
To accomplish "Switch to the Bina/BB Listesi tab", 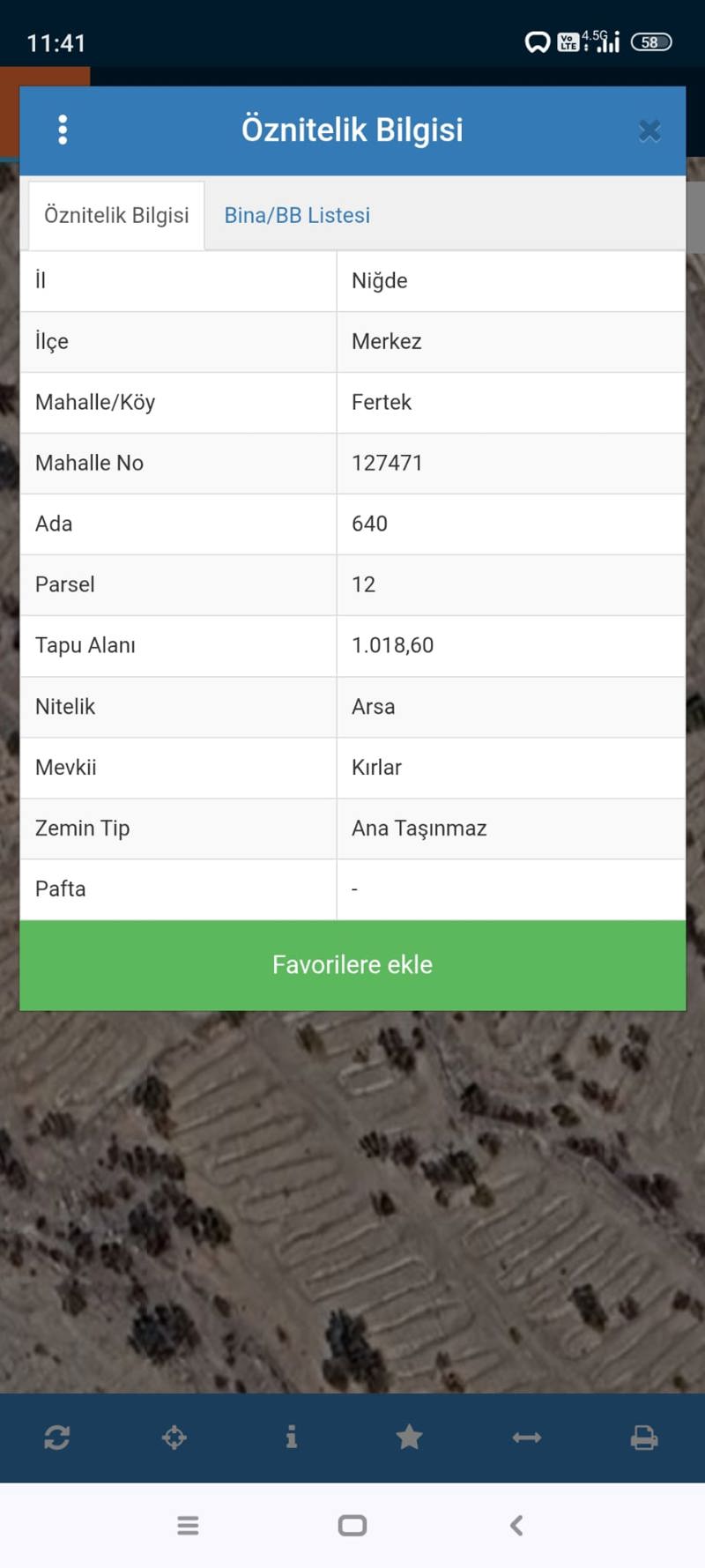I will [297, 215].
